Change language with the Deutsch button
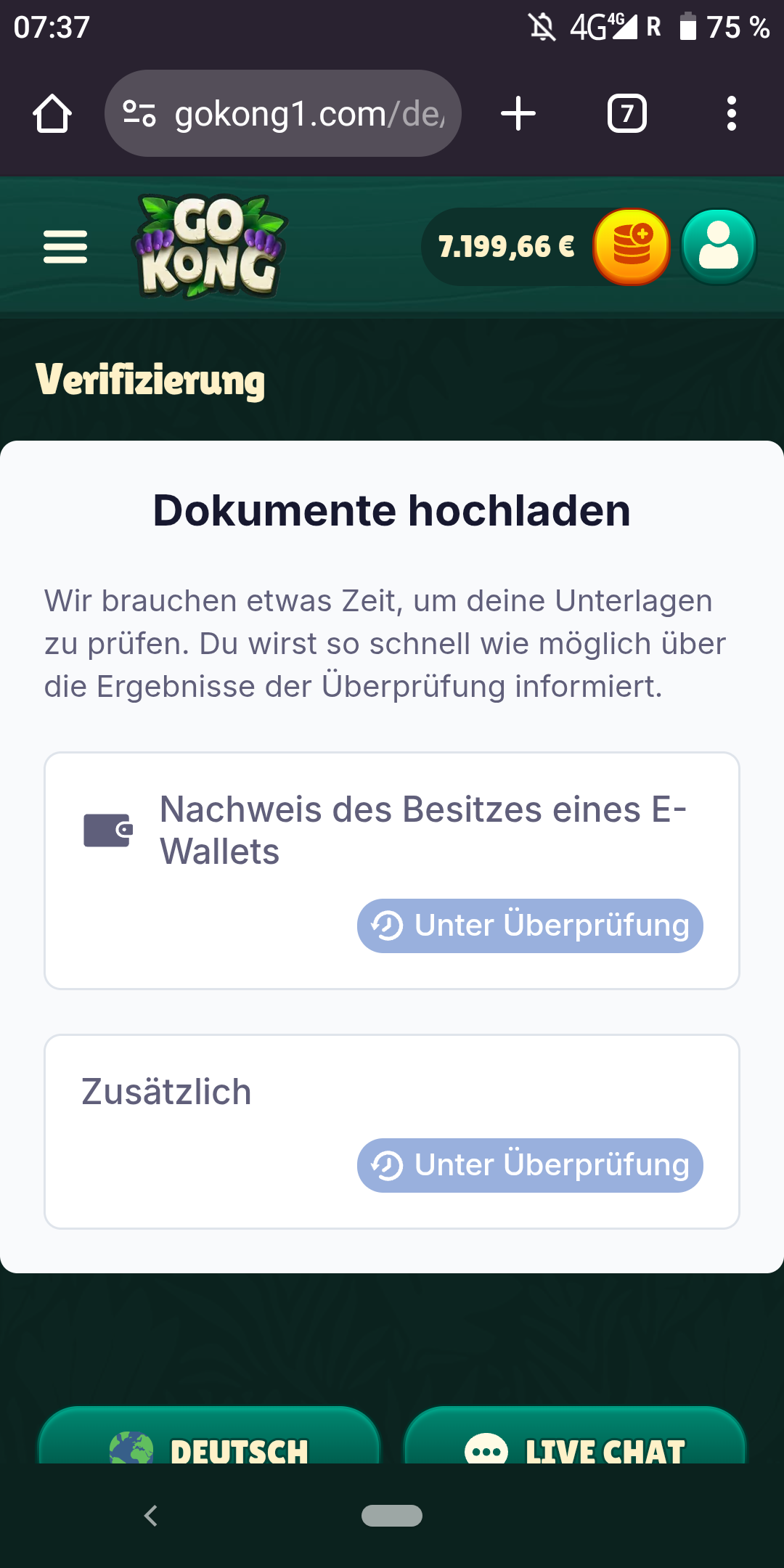Viewport: 784px width, 1568px height. click(209, 1445)
